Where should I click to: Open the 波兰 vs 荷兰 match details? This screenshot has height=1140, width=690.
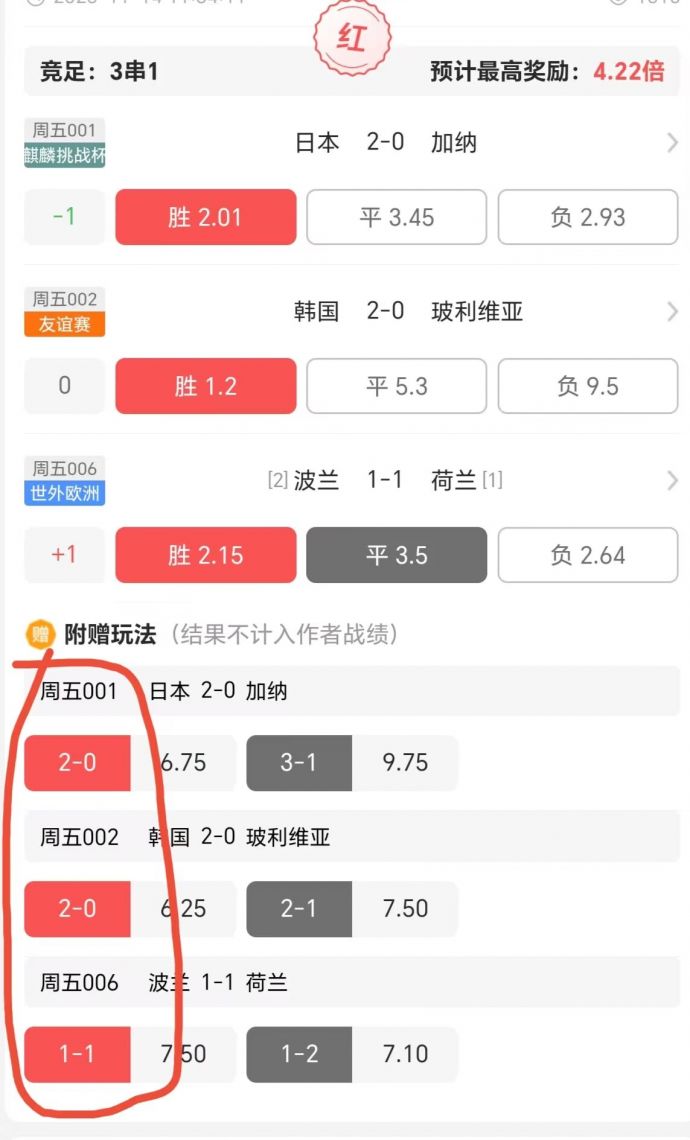[672, 481]
